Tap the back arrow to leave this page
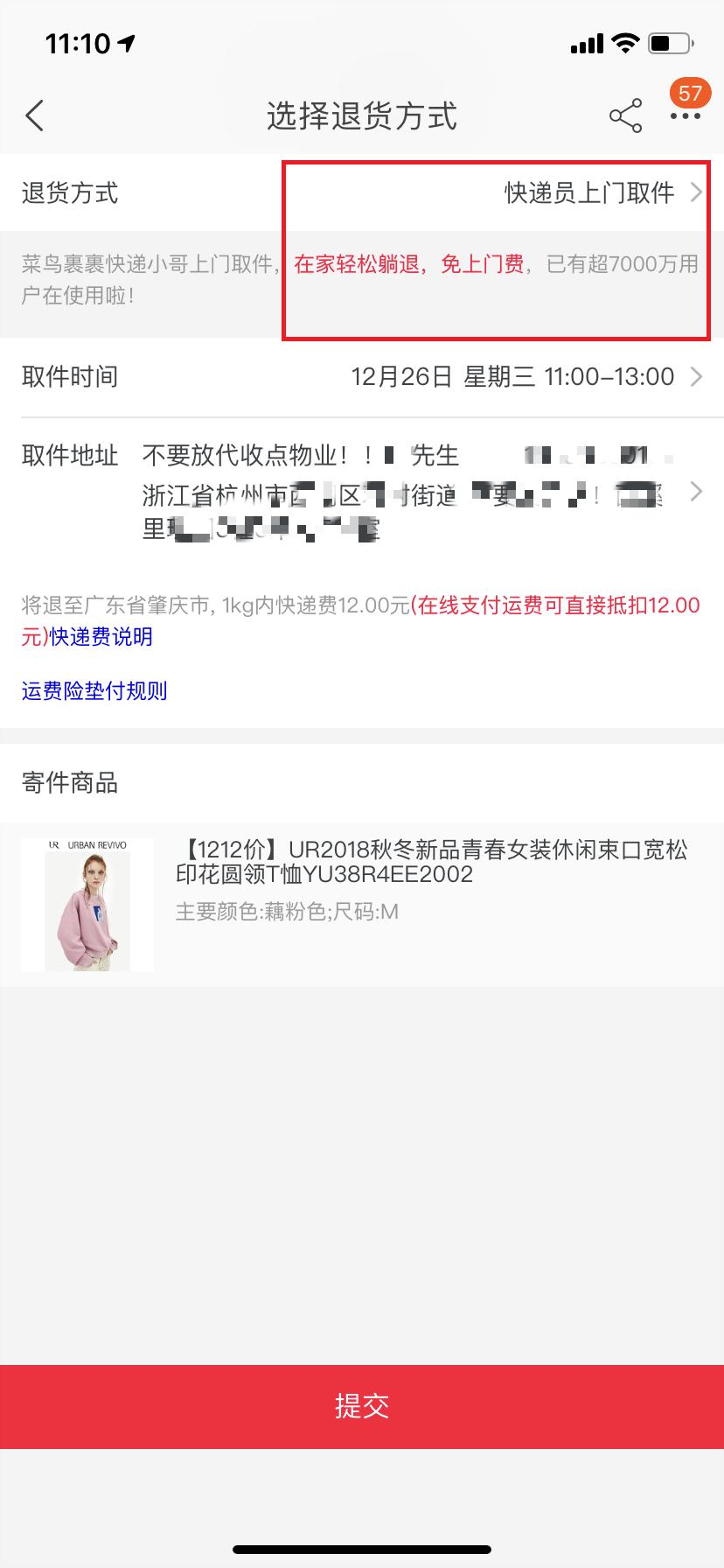 point(34,115)
